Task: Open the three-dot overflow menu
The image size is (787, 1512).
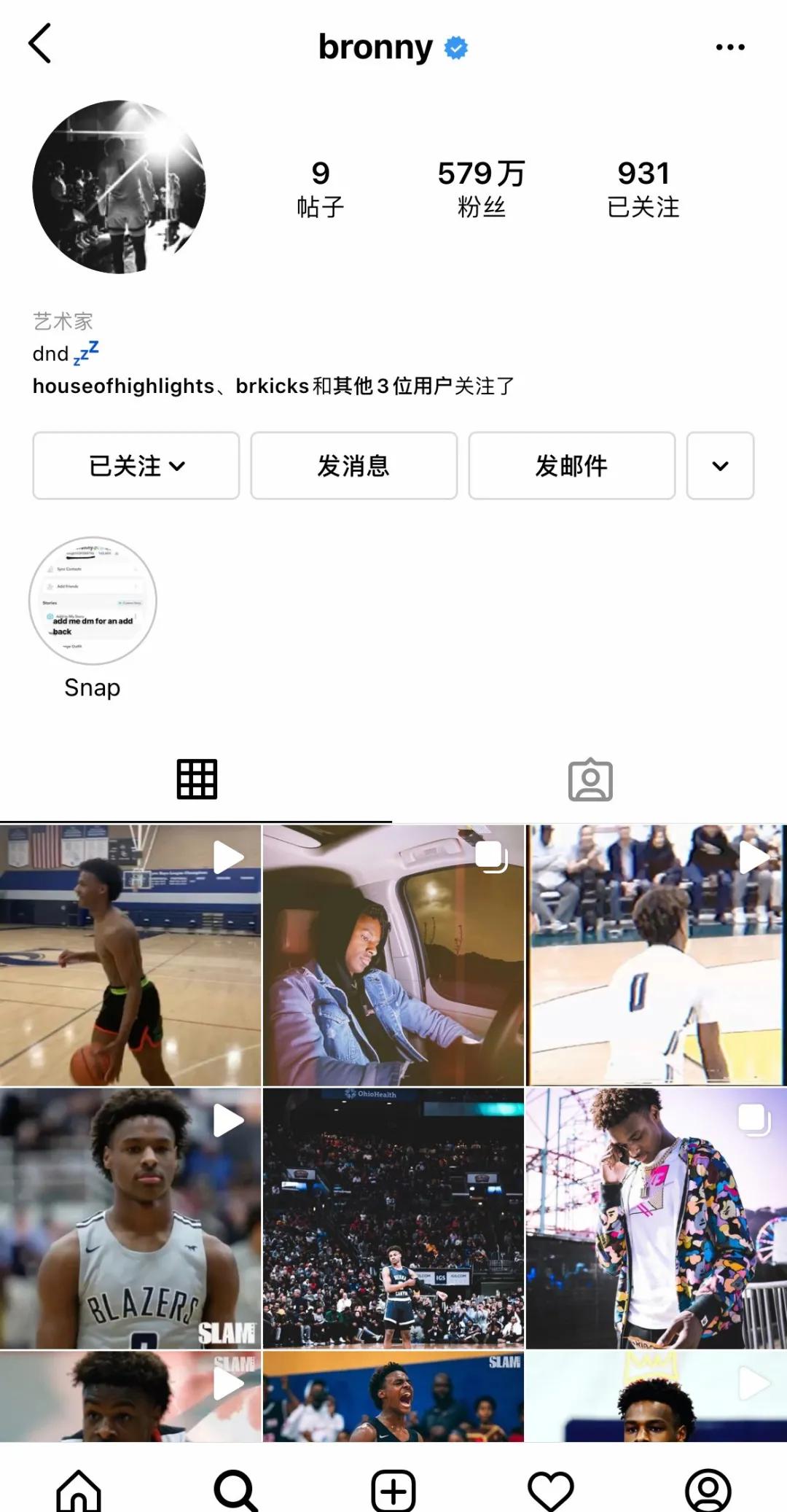Action: tap(729, 47)
